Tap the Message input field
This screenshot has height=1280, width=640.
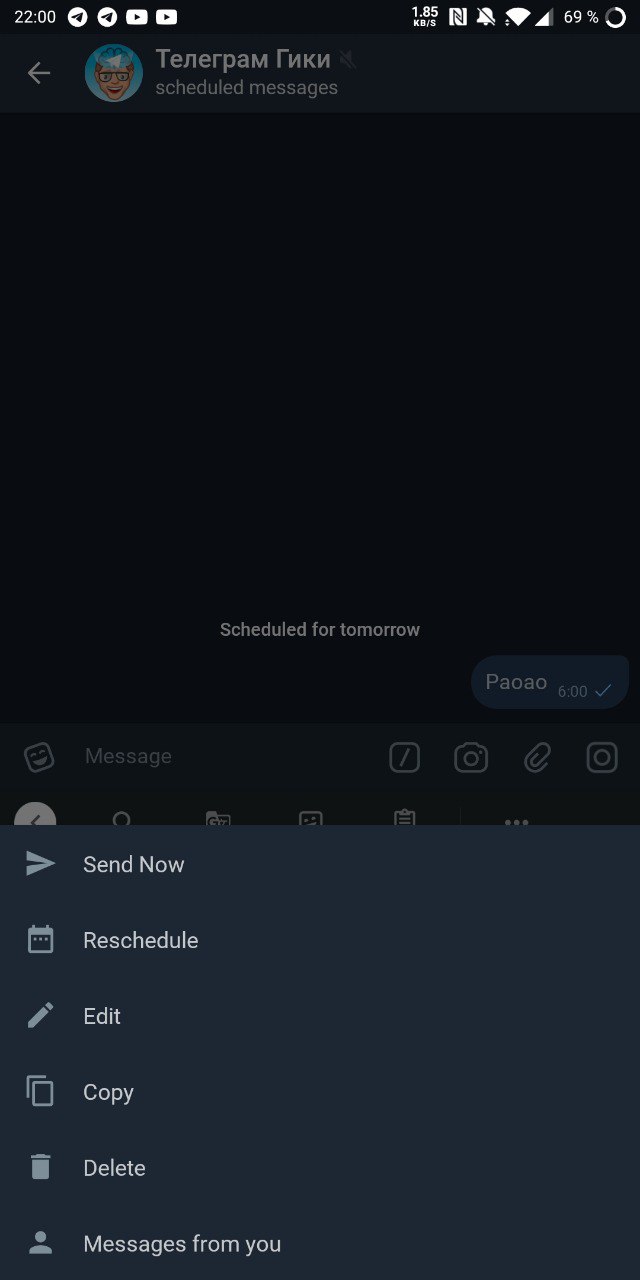pos(220,757)
